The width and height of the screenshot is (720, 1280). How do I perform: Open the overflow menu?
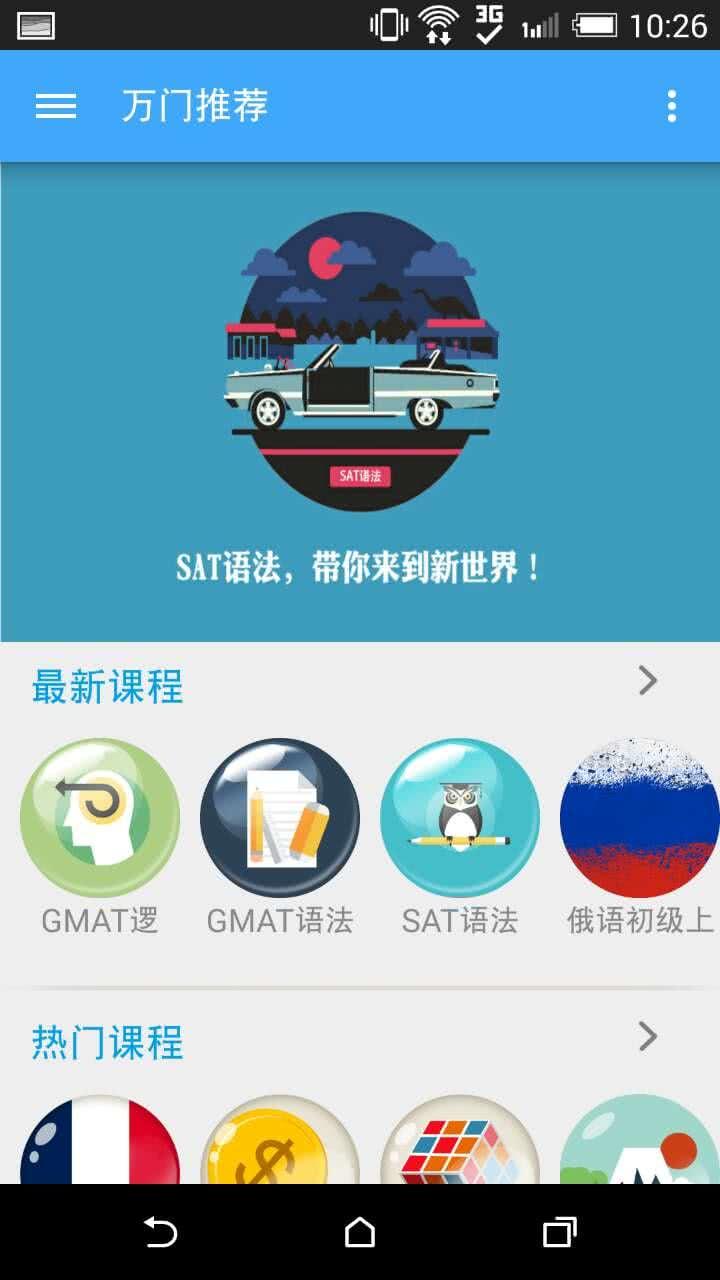[x=671, y=106]
